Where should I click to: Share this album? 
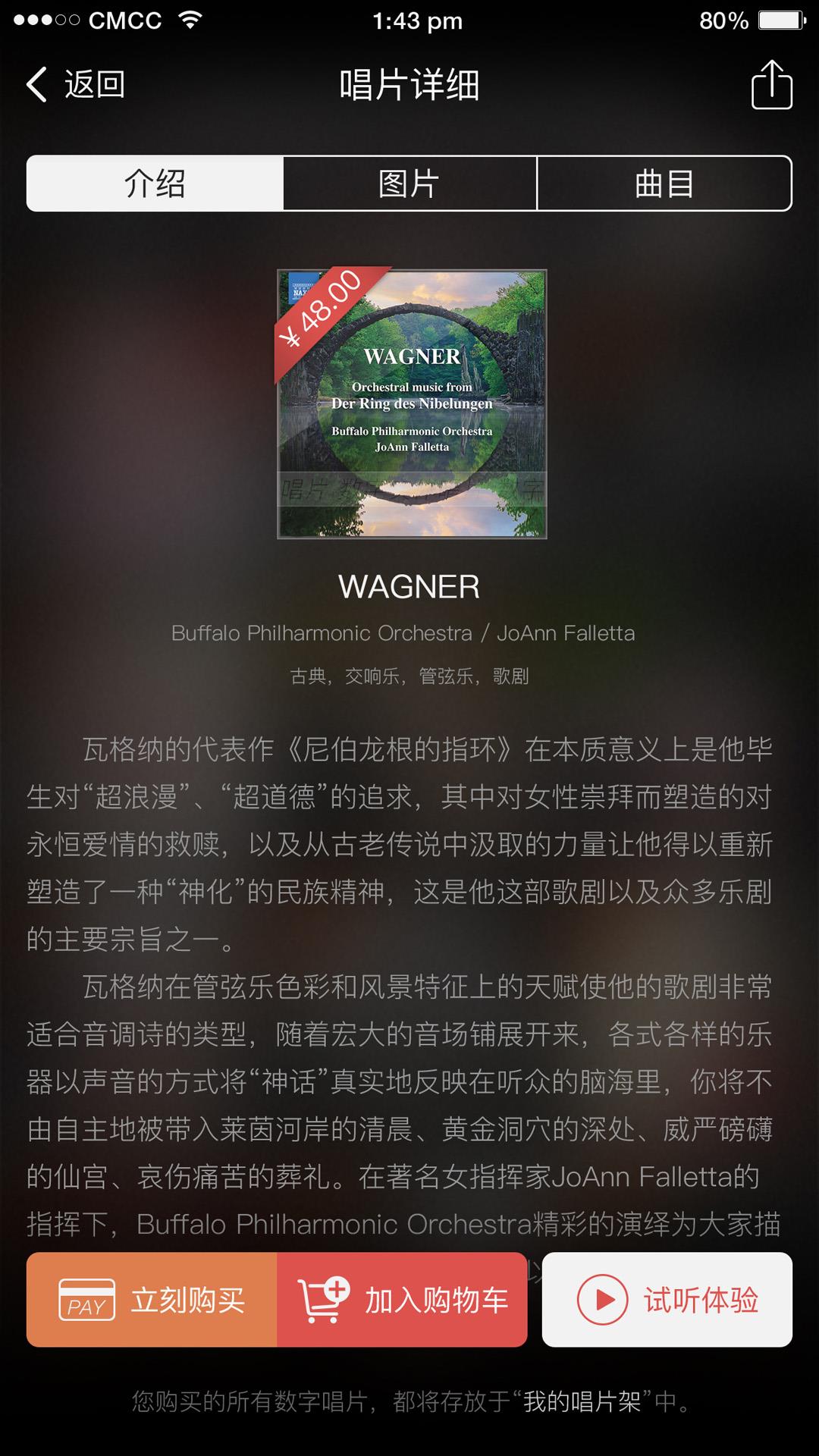(771, 85)
